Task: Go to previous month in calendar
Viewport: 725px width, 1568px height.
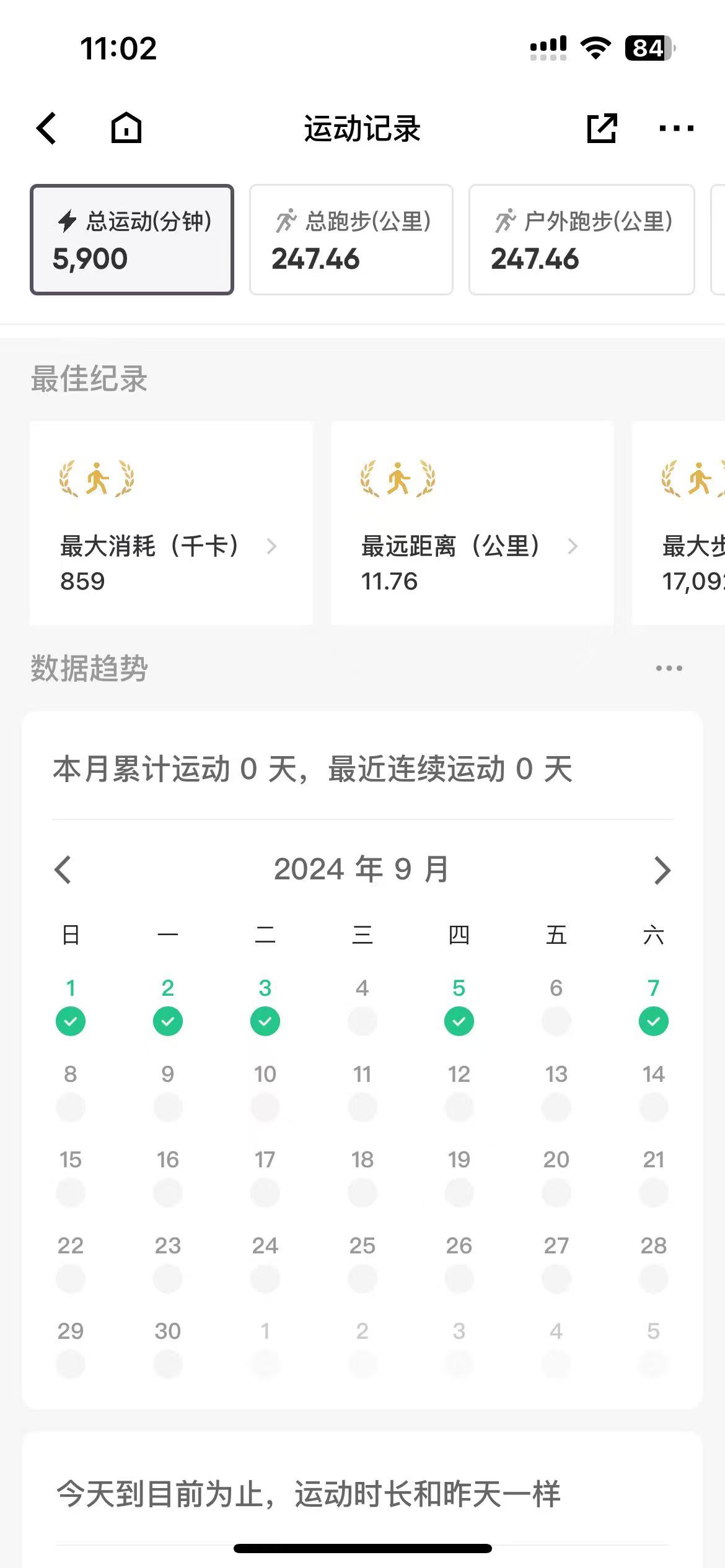Action: 63,869
